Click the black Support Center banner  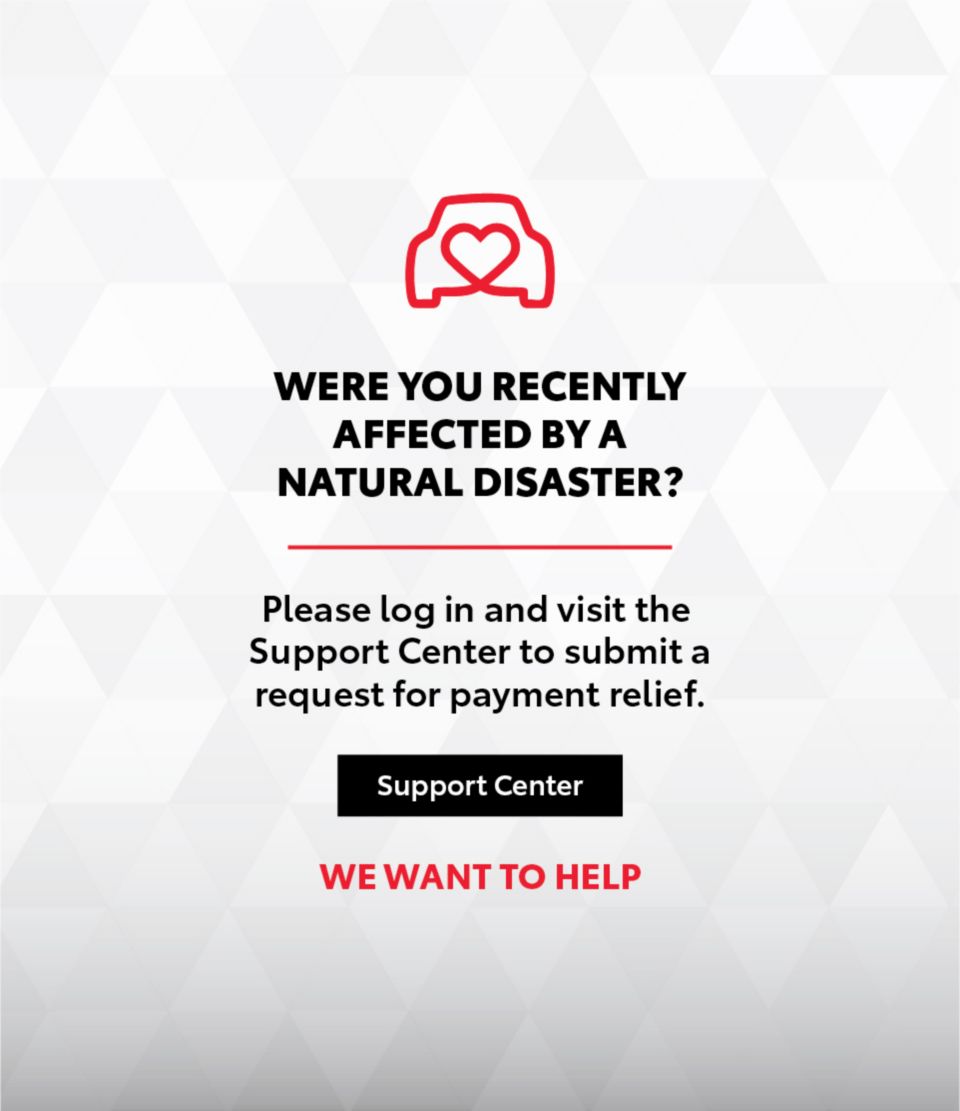click(x=480, y=785)
